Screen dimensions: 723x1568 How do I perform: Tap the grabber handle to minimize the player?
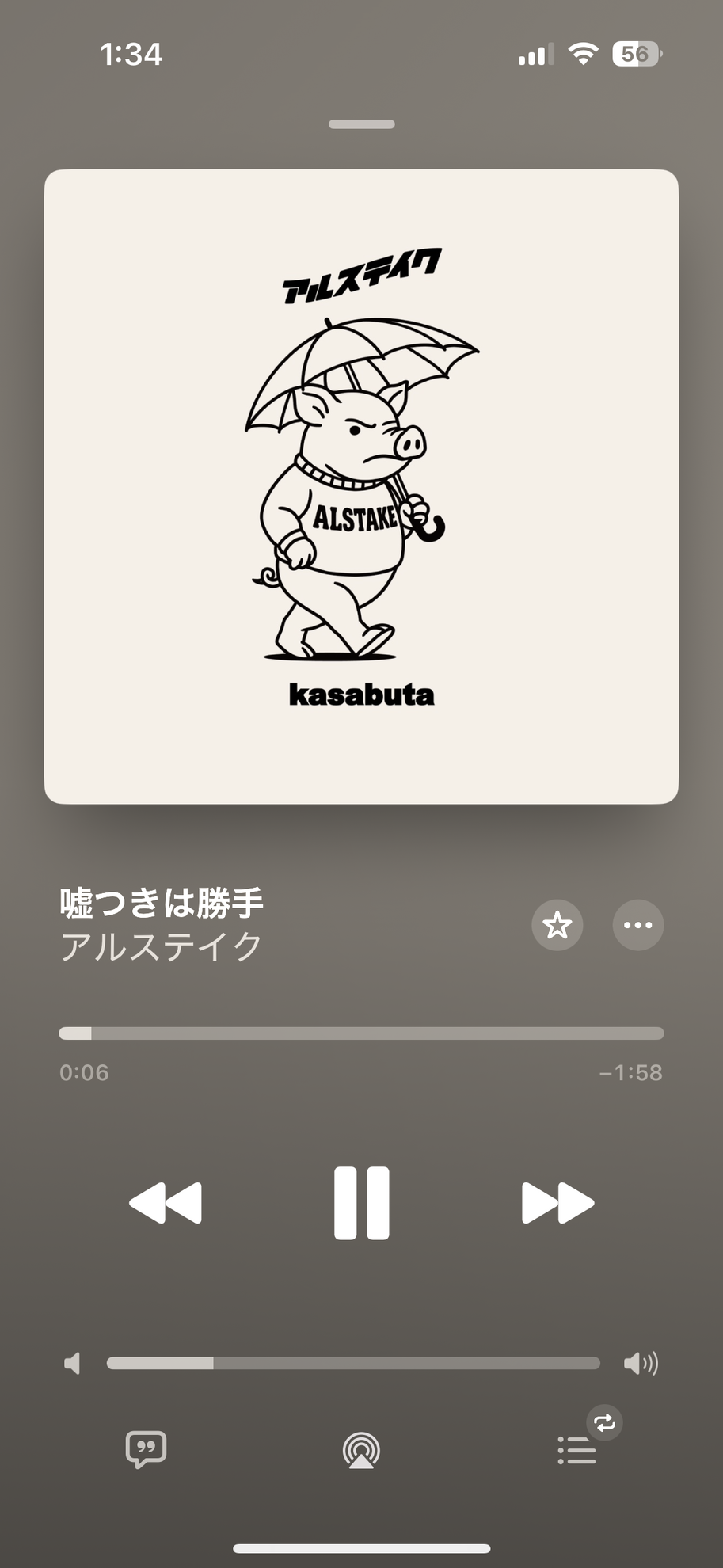coord(361,124)
